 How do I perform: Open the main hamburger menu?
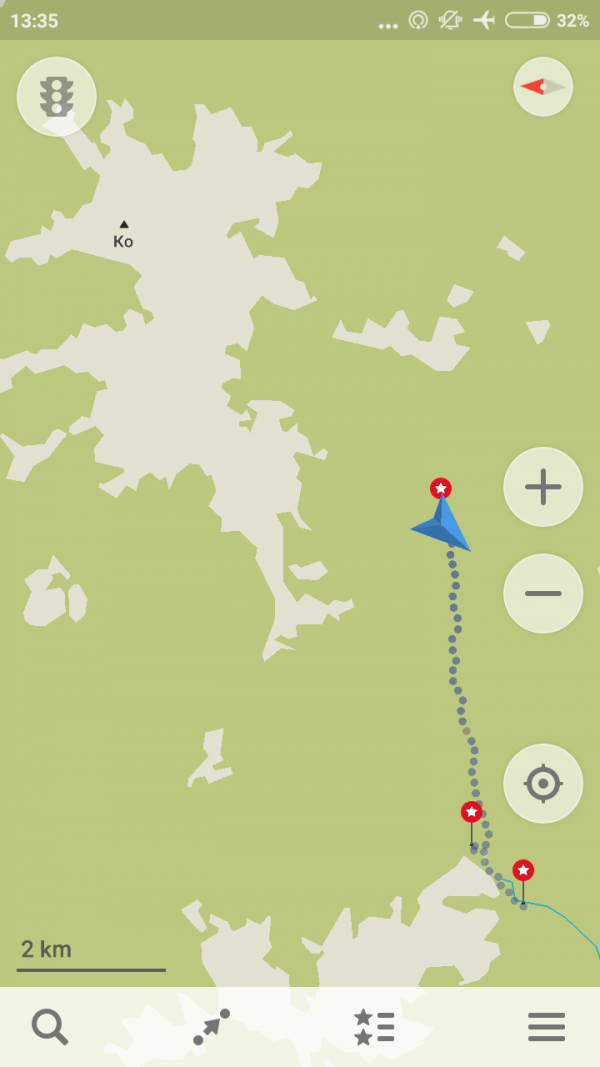click(x=546, y=1027)
